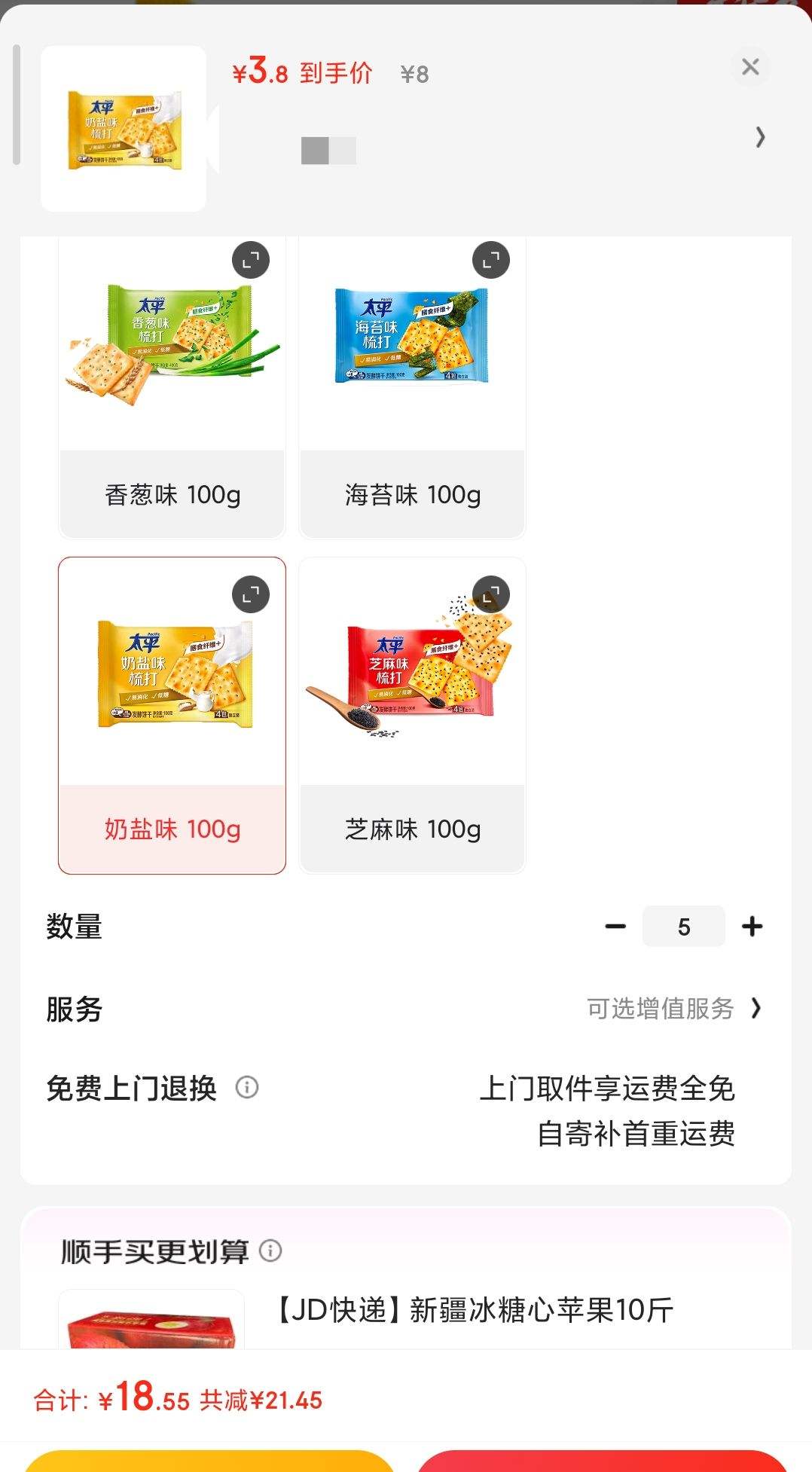Close the product selection panel
Screen dimensions: 812x1472
click(750, 68)
